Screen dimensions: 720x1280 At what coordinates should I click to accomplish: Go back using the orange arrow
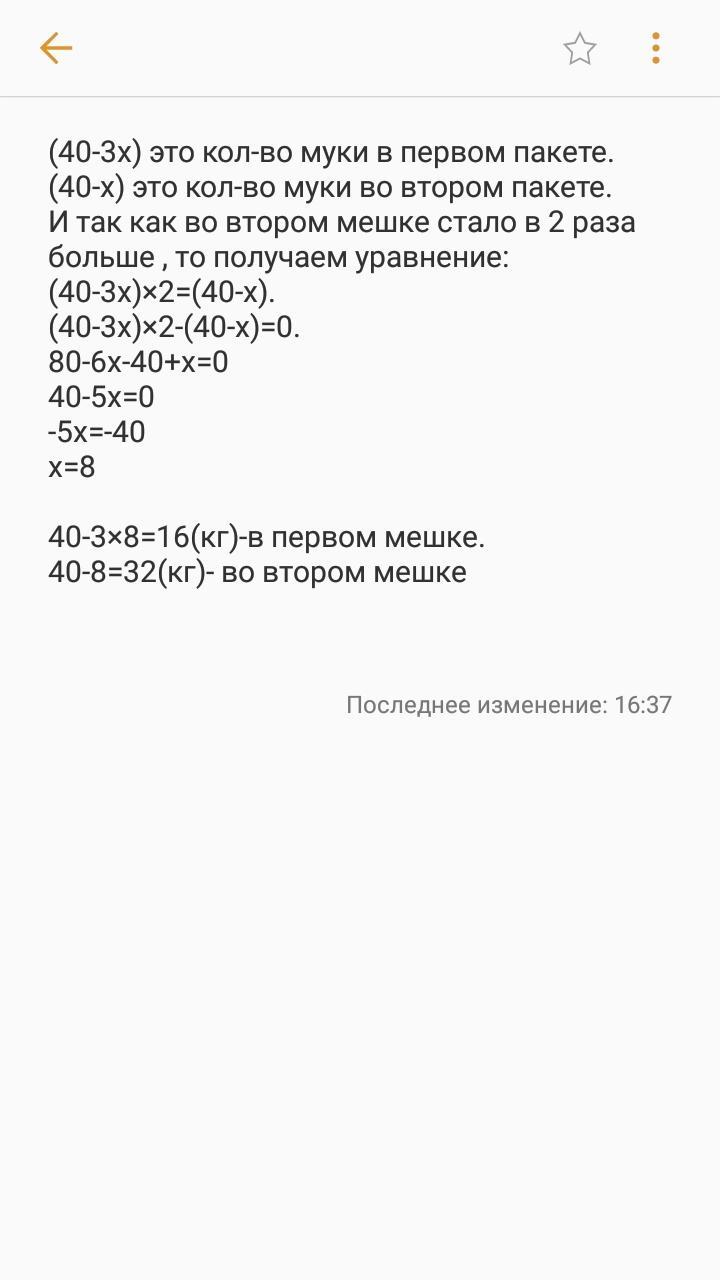[56, 48]
